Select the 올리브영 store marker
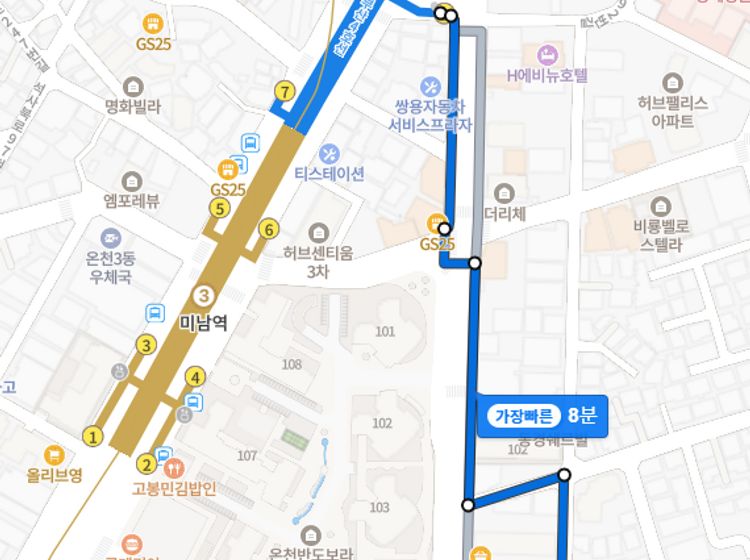The image size is (750, 560). [x=54, y=454]
